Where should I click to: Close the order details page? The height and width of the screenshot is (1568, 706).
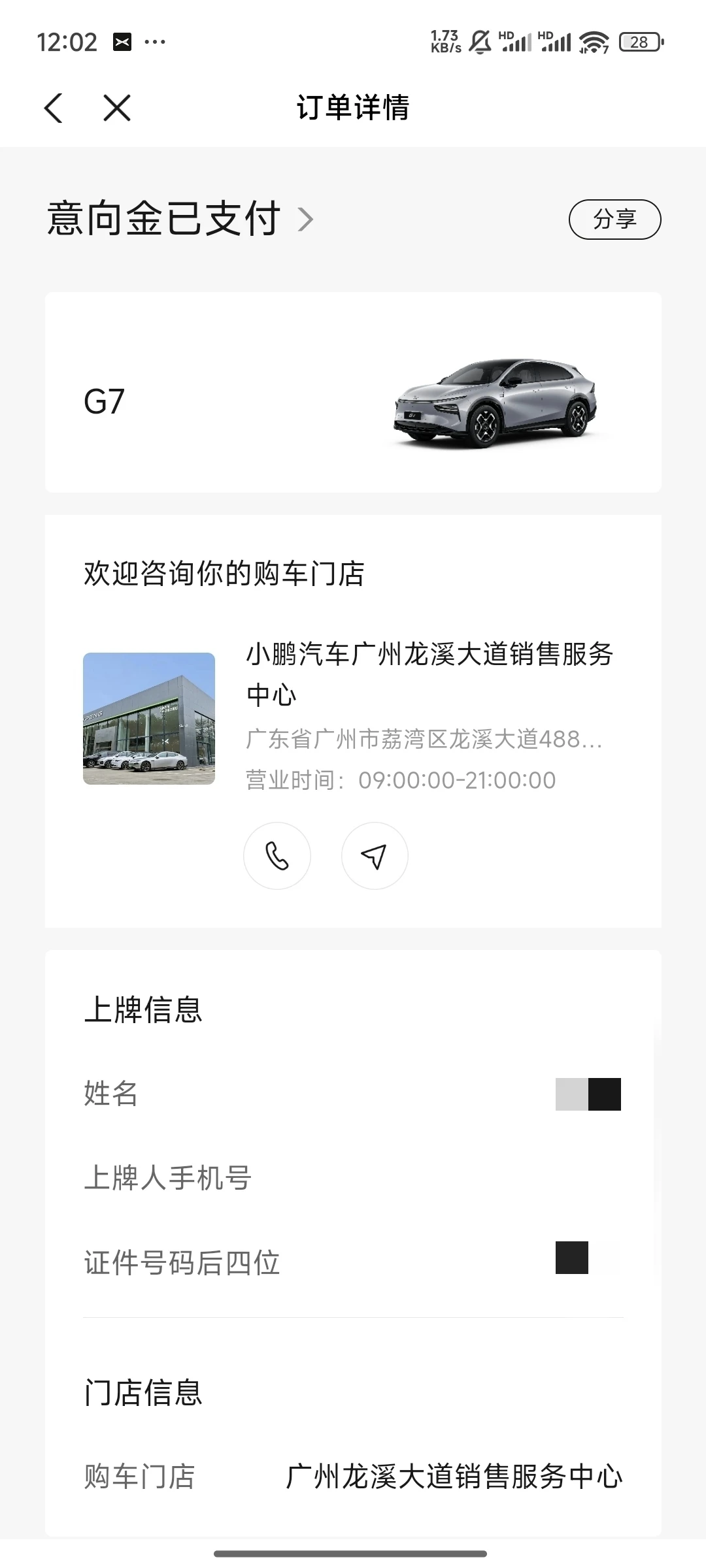117,108
